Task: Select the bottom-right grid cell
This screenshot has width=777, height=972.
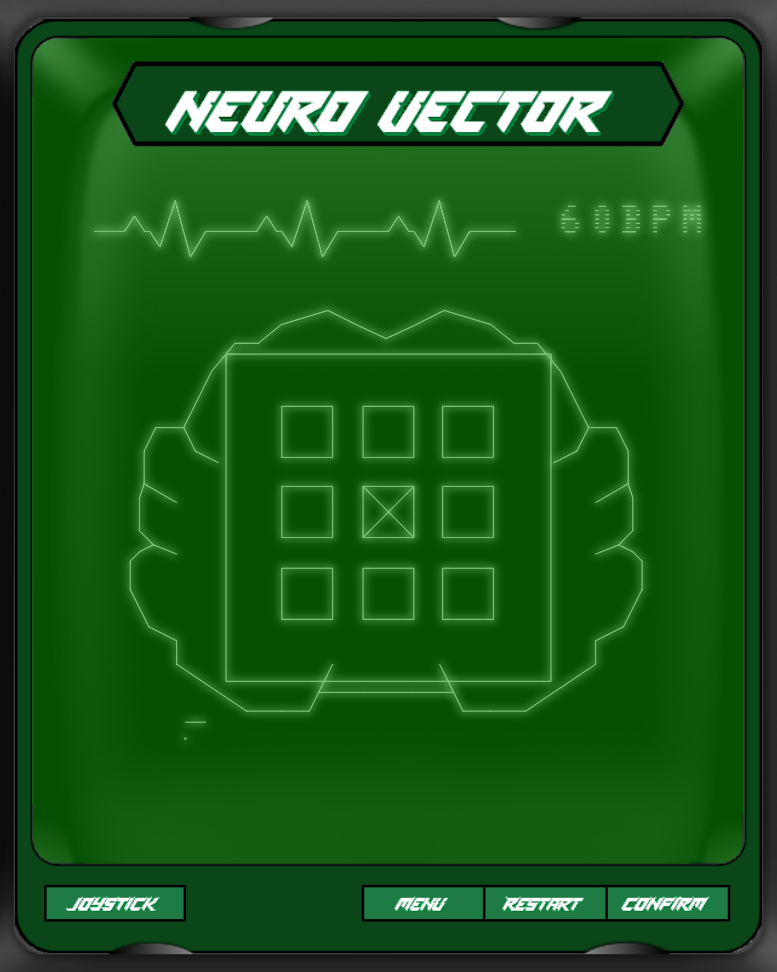Action: pos(468,593)
